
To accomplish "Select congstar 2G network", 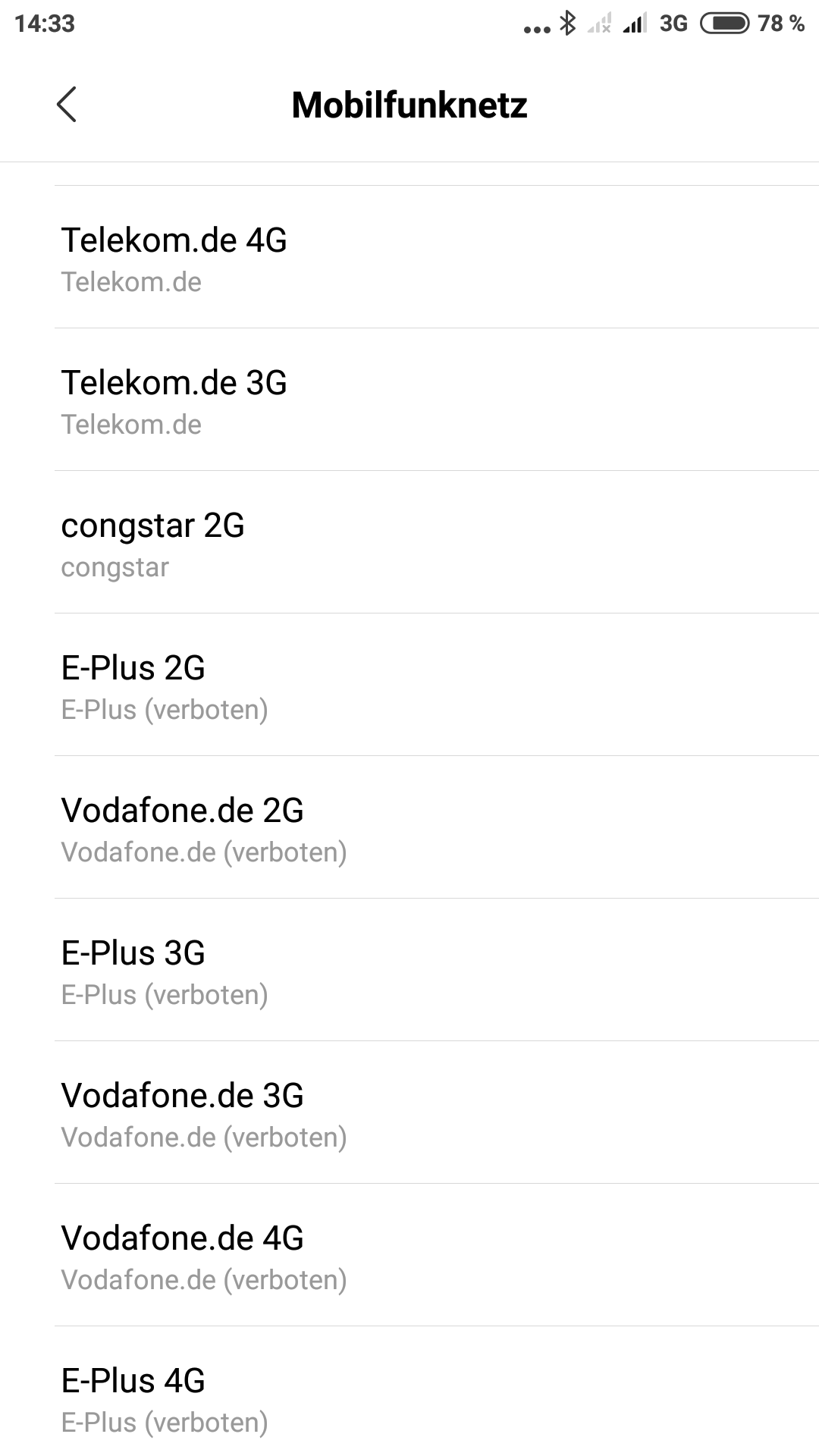I will (x=409, y=543).
